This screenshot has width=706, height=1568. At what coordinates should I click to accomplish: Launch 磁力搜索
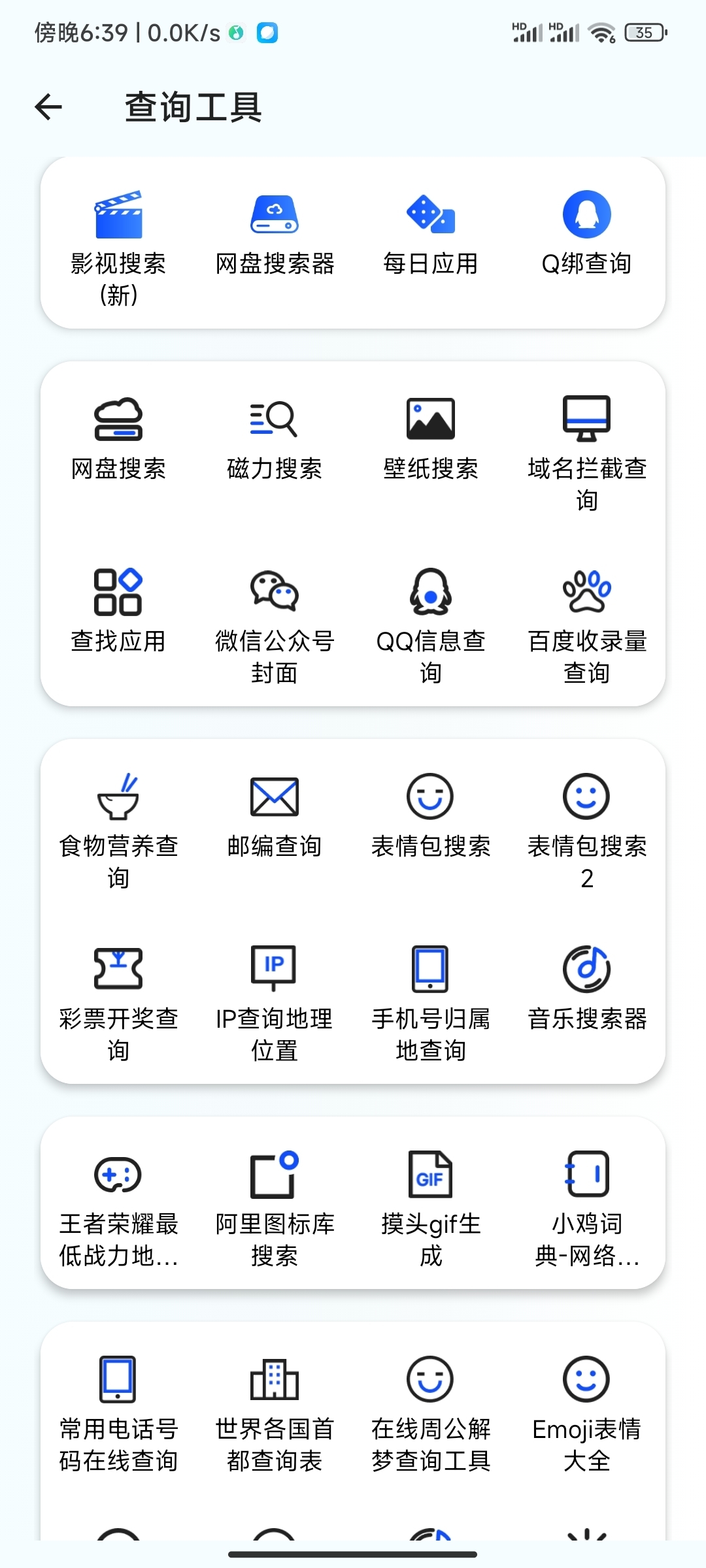click(275, 439)
